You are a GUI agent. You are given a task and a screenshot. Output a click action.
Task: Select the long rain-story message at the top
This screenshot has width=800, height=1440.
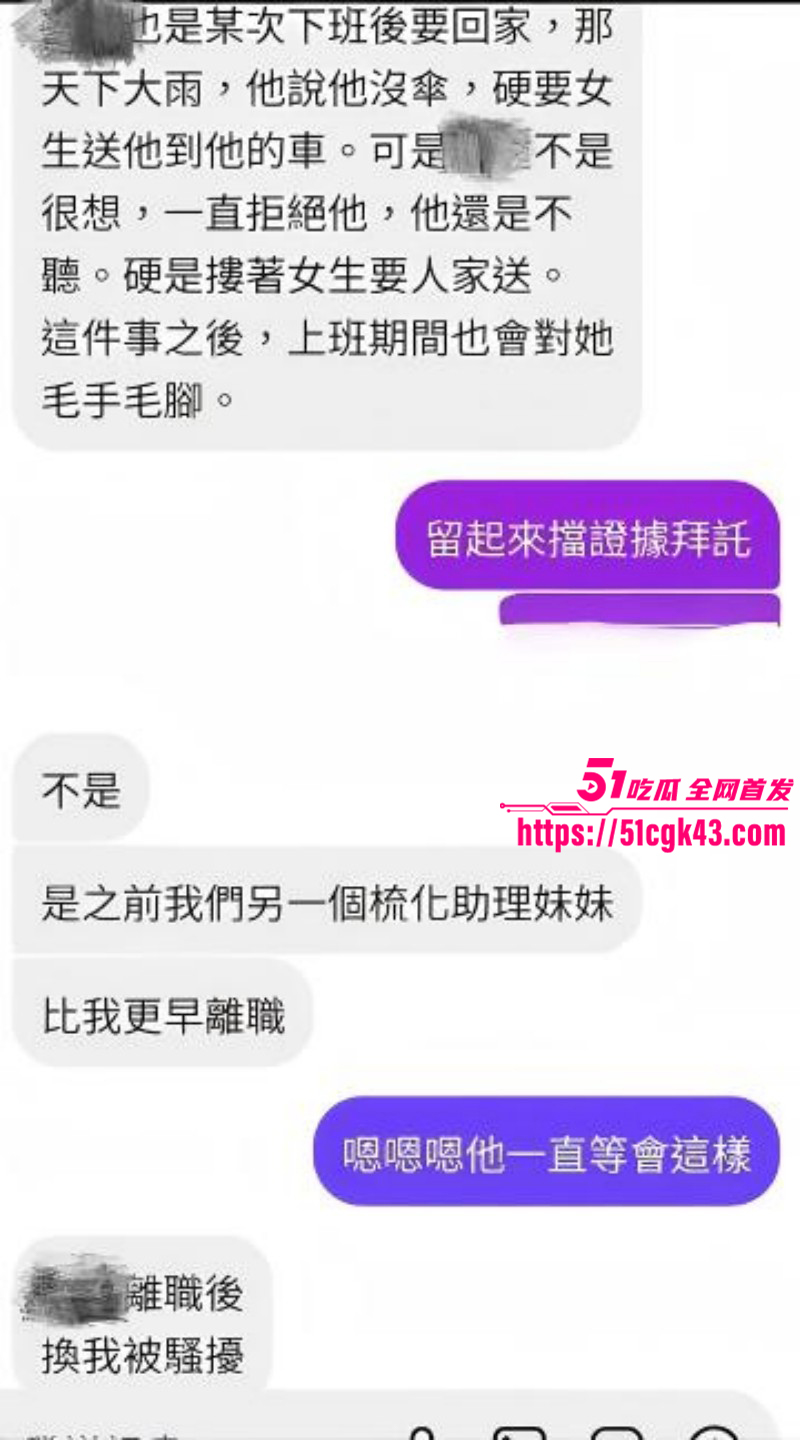click(x=320, y=220)
